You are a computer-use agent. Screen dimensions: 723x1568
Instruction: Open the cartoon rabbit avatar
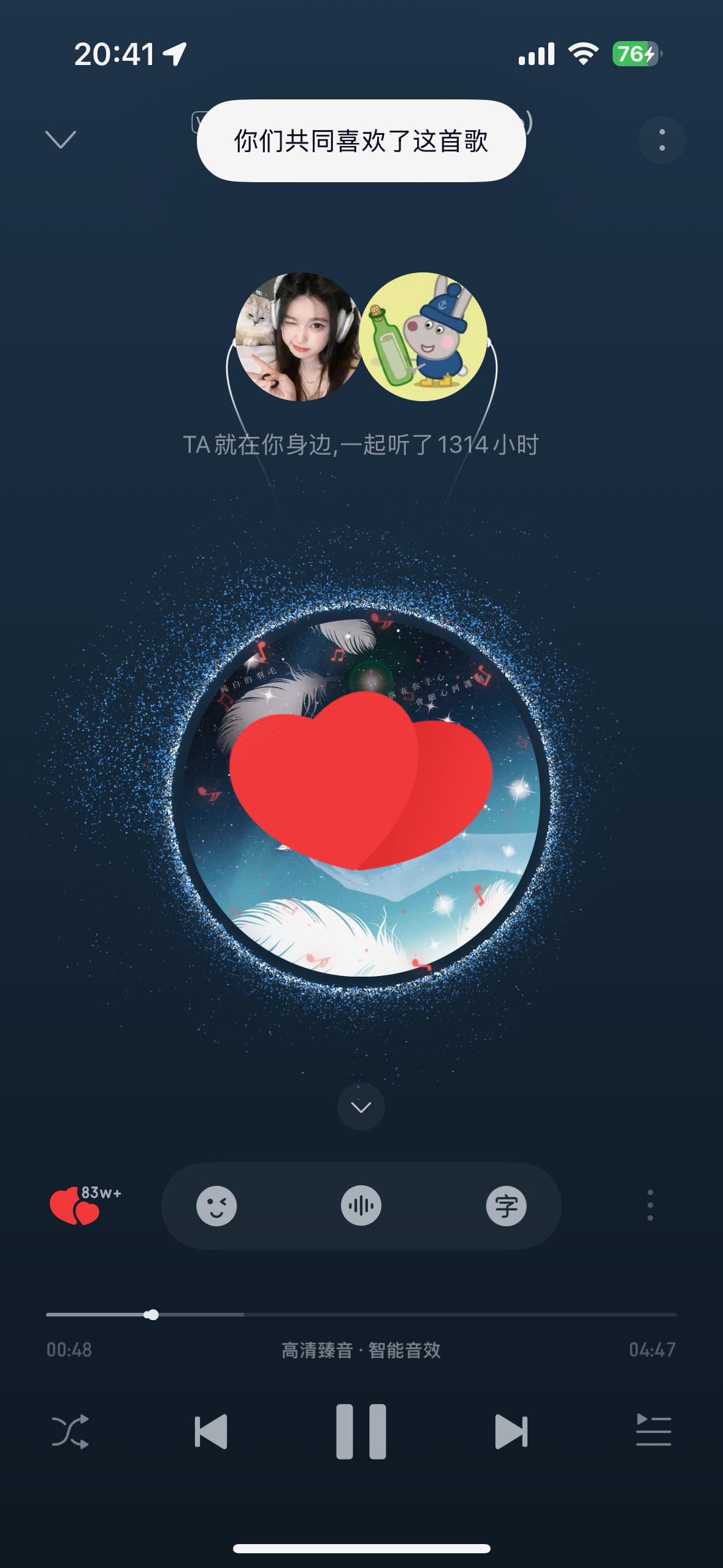[x=424, y=337]
